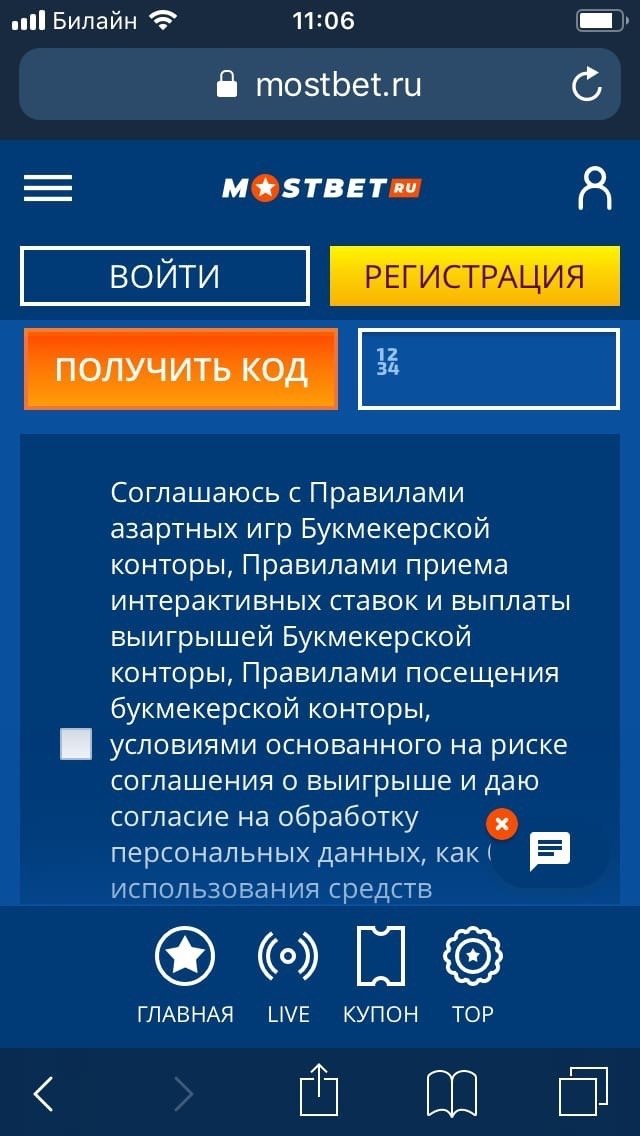Dismiss the chat widget with red X
This screenshot has height=1136, width=640.
tap(502, 824)
